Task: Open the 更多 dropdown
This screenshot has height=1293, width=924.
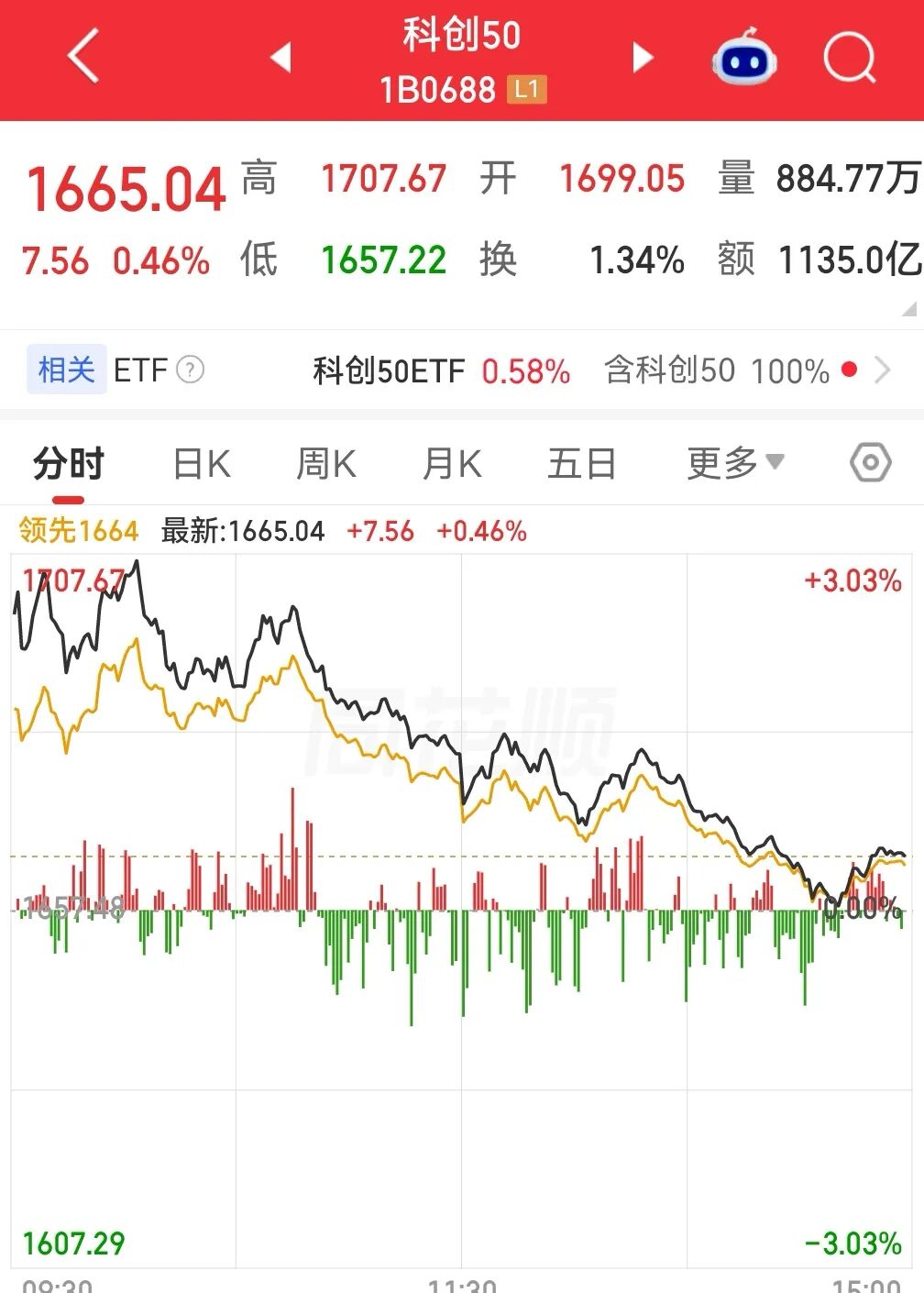Action: pos(736,463)
